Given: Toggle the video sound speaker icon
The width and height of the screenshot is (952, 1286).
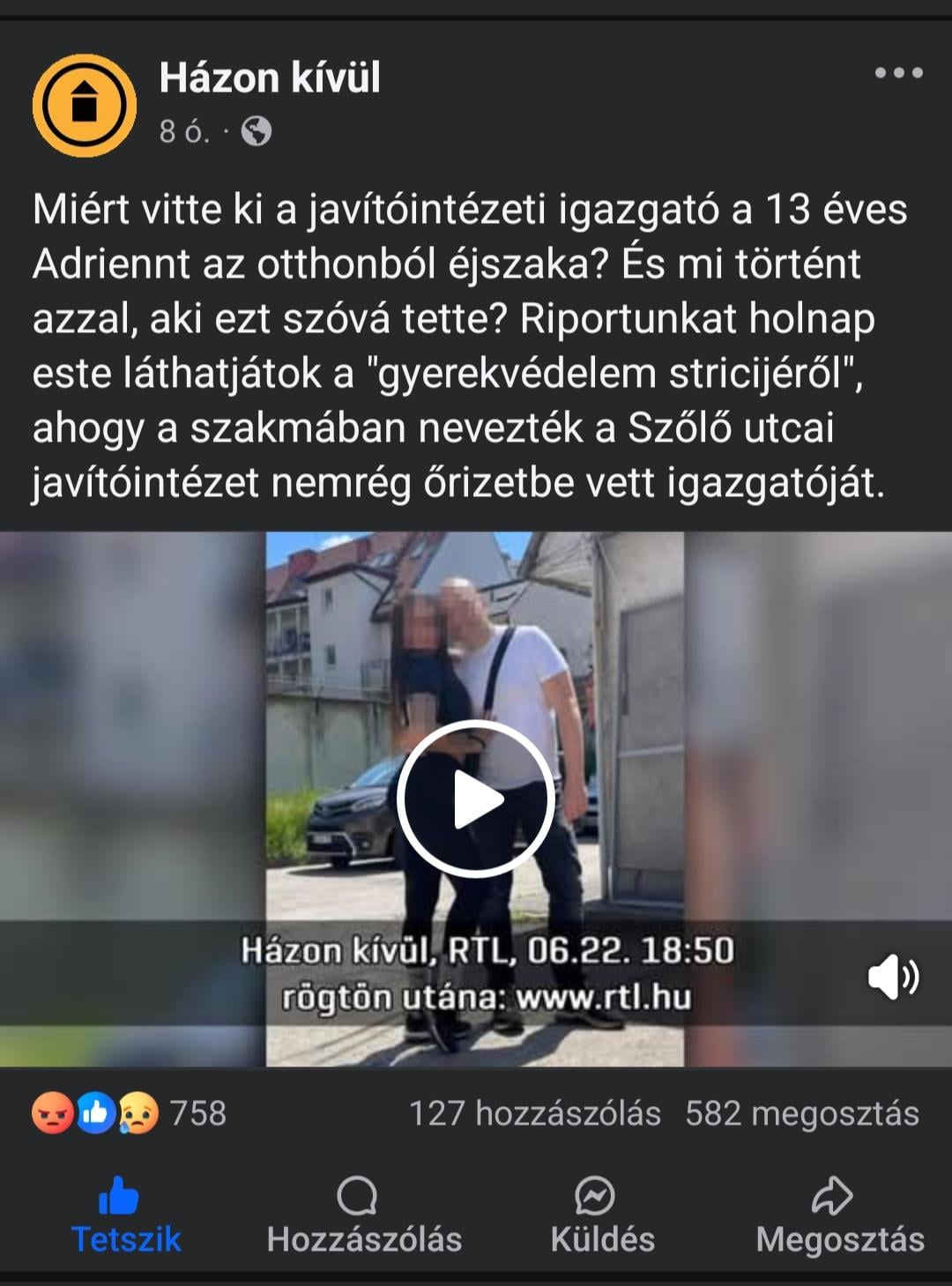Looking at the screenshot, I should coord(893,977).
